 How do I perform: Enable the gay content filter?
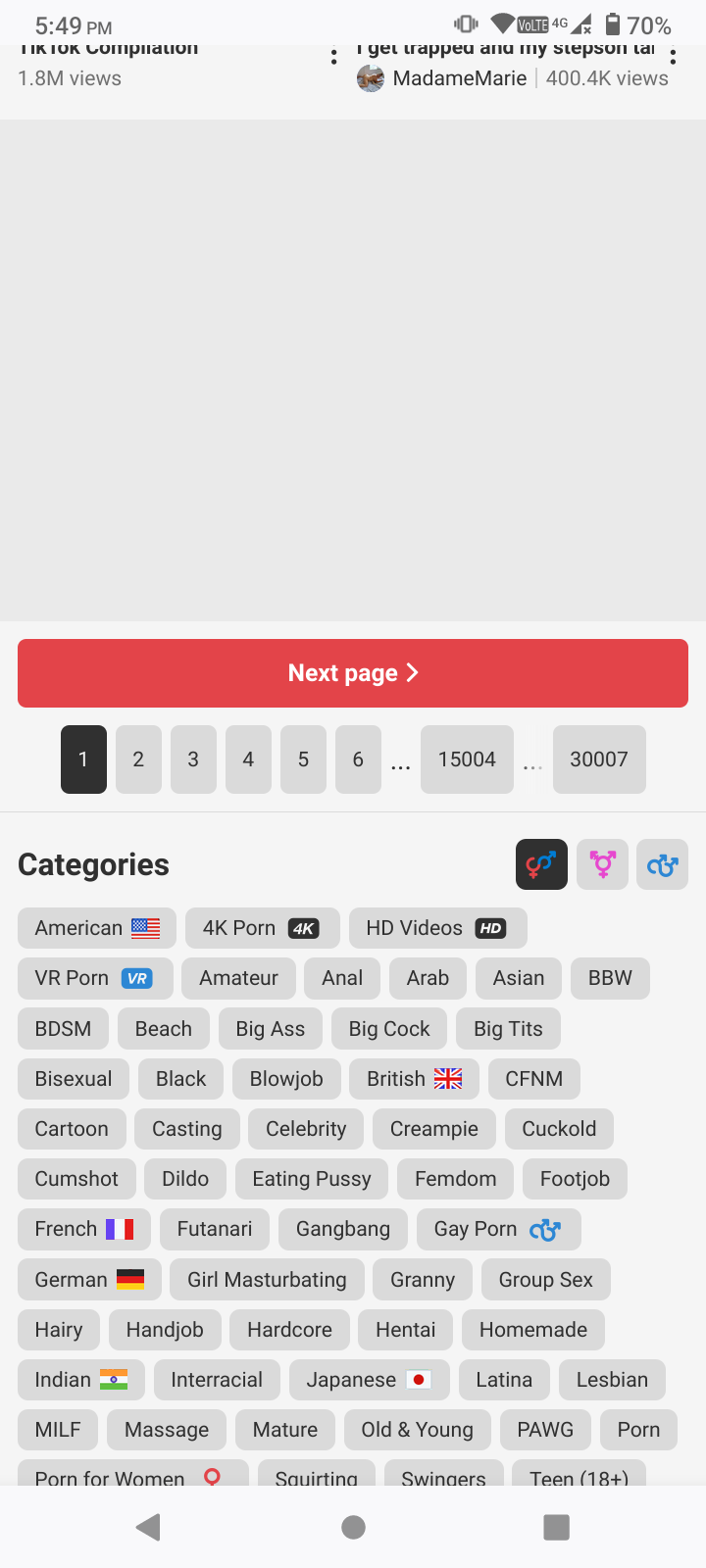tap(663, 864)
